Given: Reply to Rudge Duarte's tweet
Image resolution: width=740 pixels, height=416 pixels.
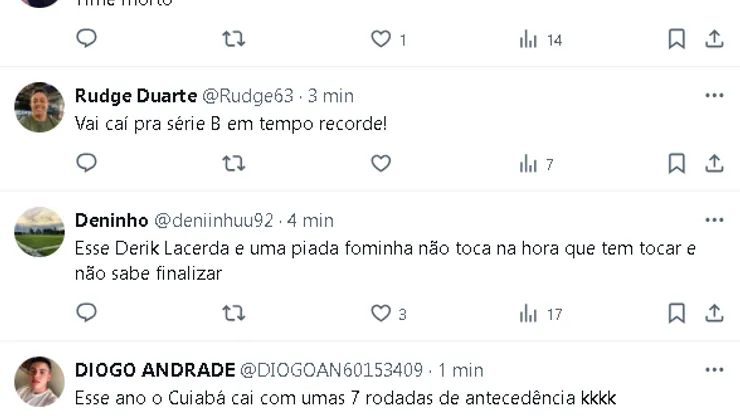Looking at the screenshot, I should (87, 163).
